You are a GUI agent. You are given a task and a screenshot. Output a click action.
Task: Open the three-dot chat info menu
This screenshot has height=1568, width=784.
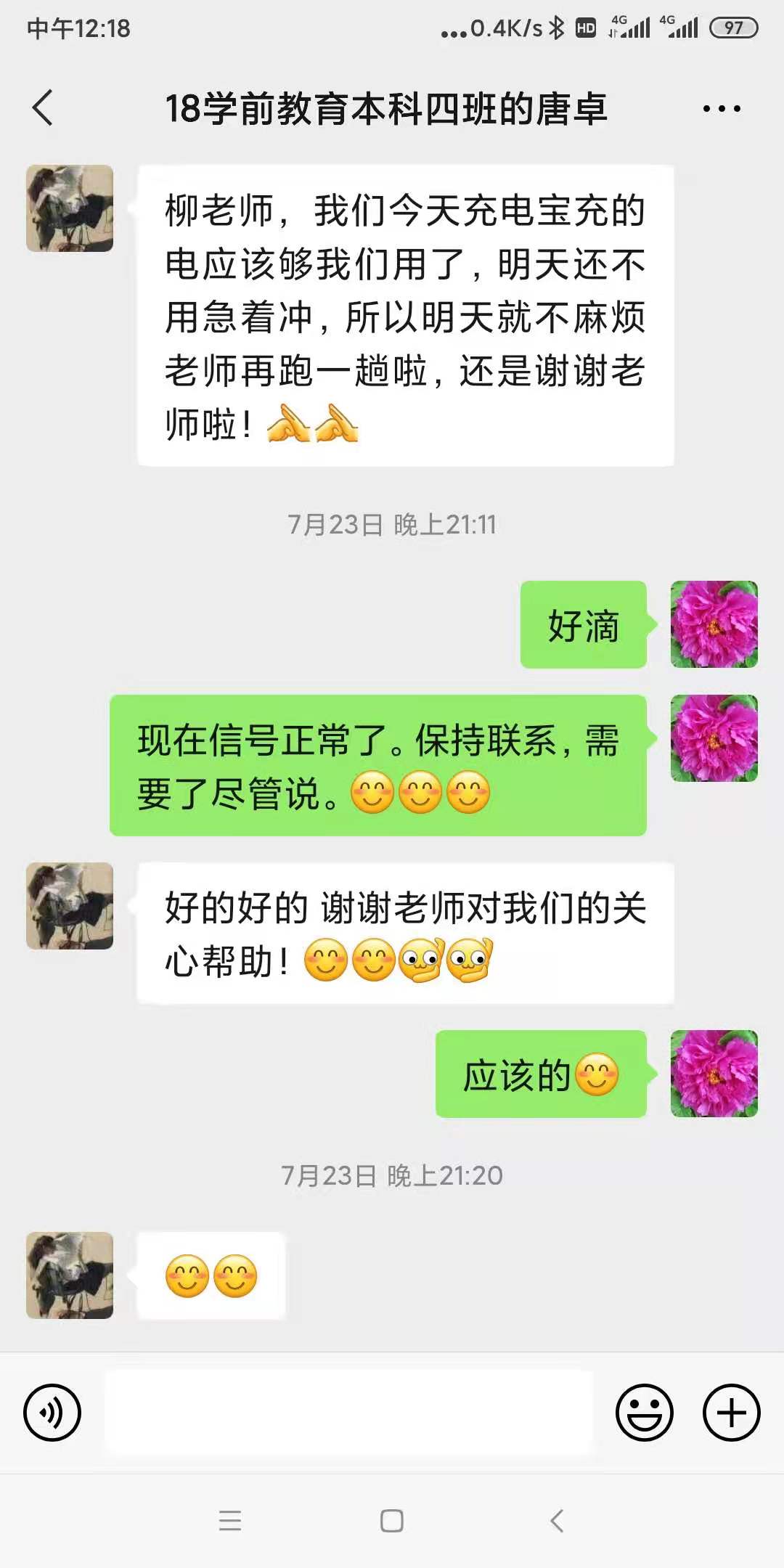click(x=722, y=109)
